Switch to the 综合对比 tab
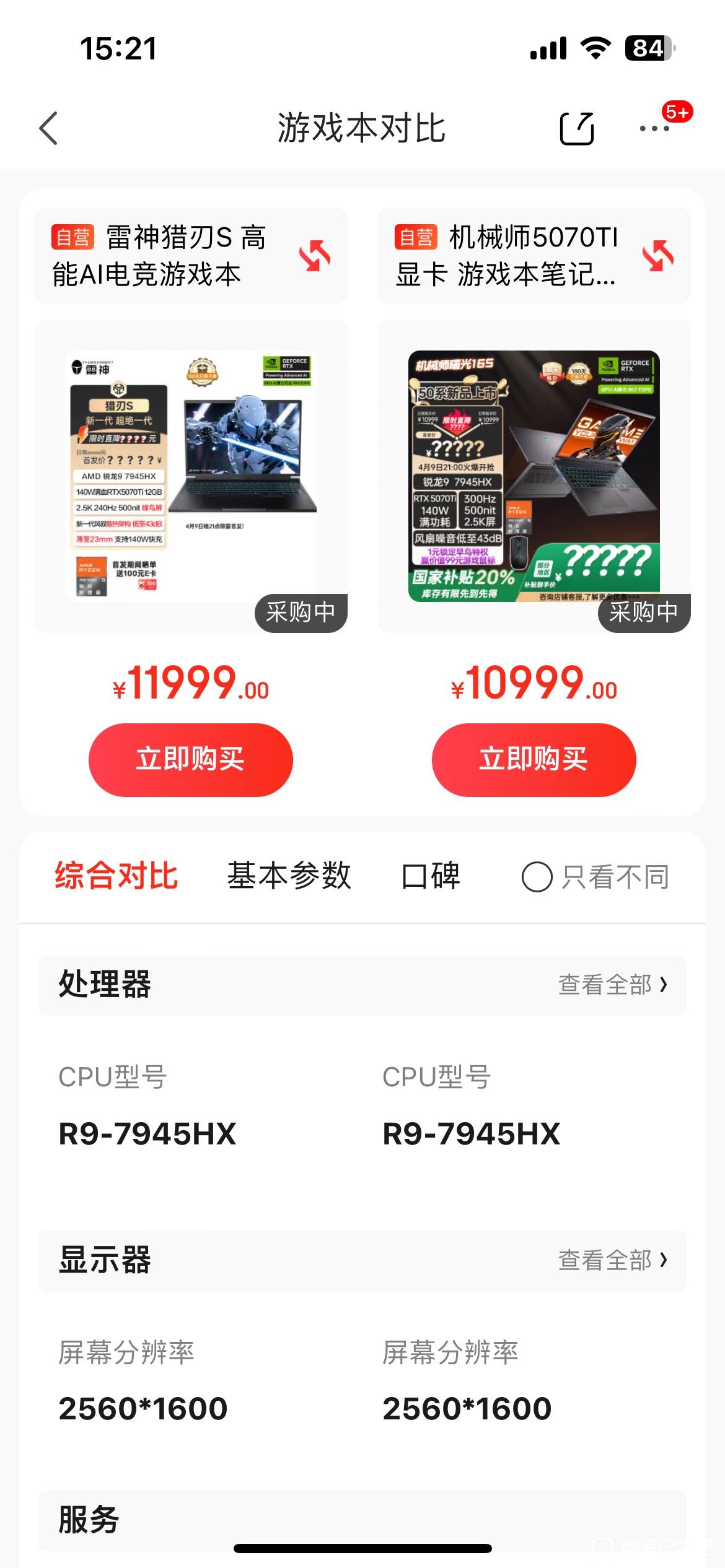This screenshot has height=1568, width=725. [x=116, y=876]
